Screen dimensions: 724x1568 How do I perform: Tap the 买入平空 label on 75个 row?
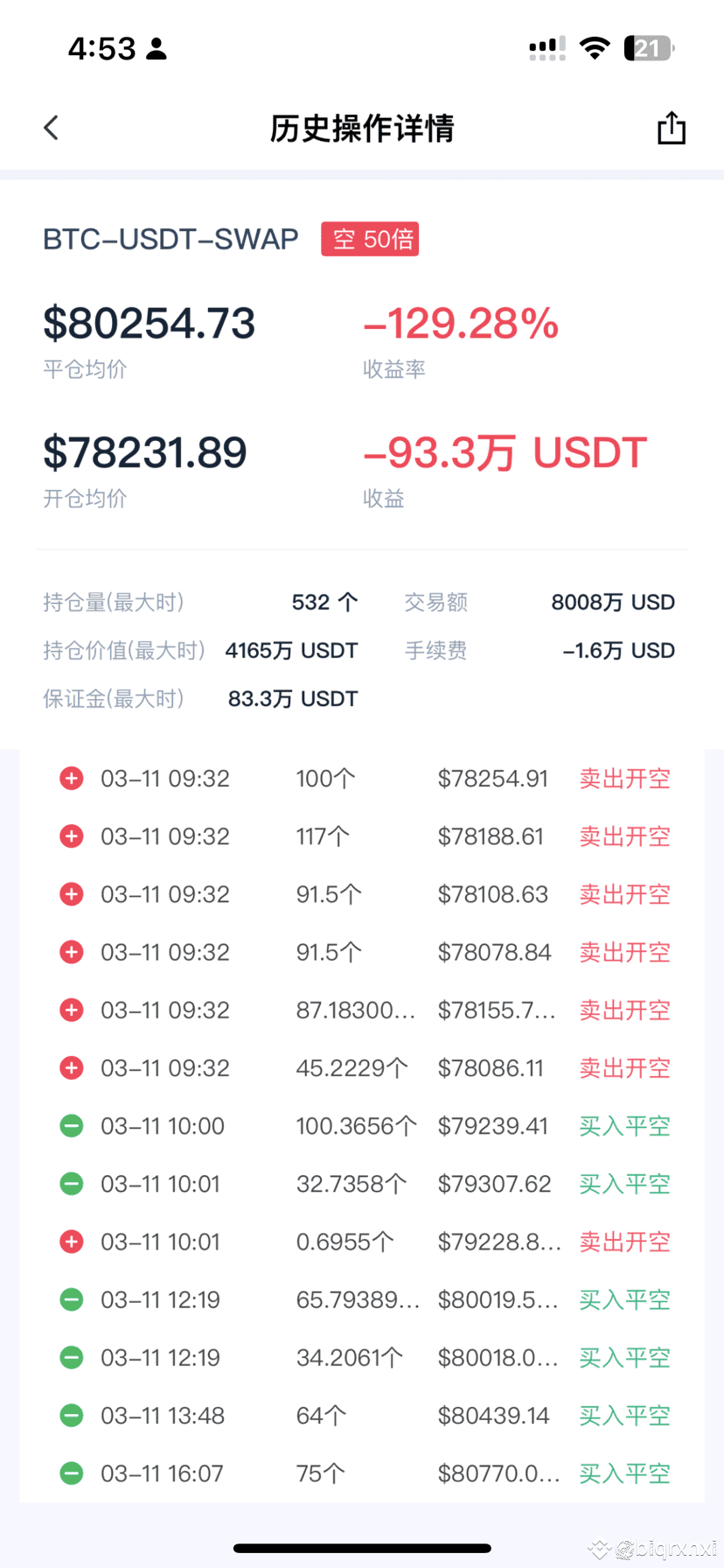[623, 1473]
